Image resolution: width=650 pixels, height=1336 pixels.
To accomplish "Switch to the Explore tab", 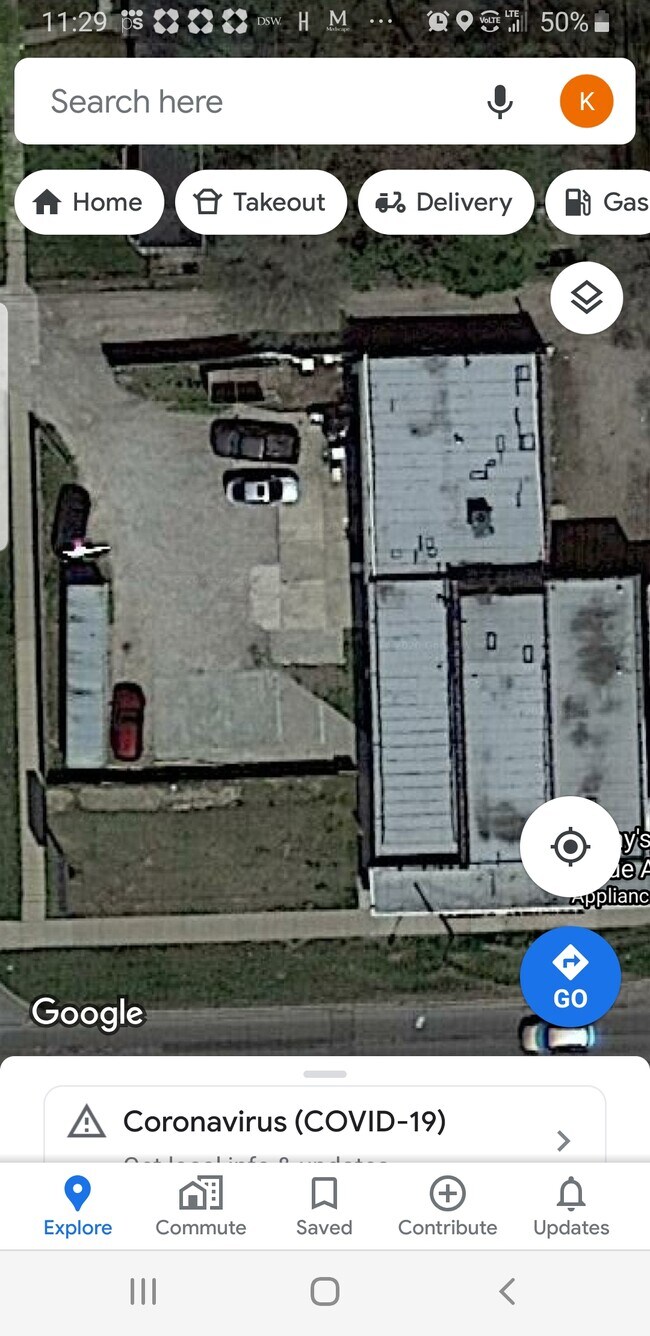I will [x=78, y=1207].
